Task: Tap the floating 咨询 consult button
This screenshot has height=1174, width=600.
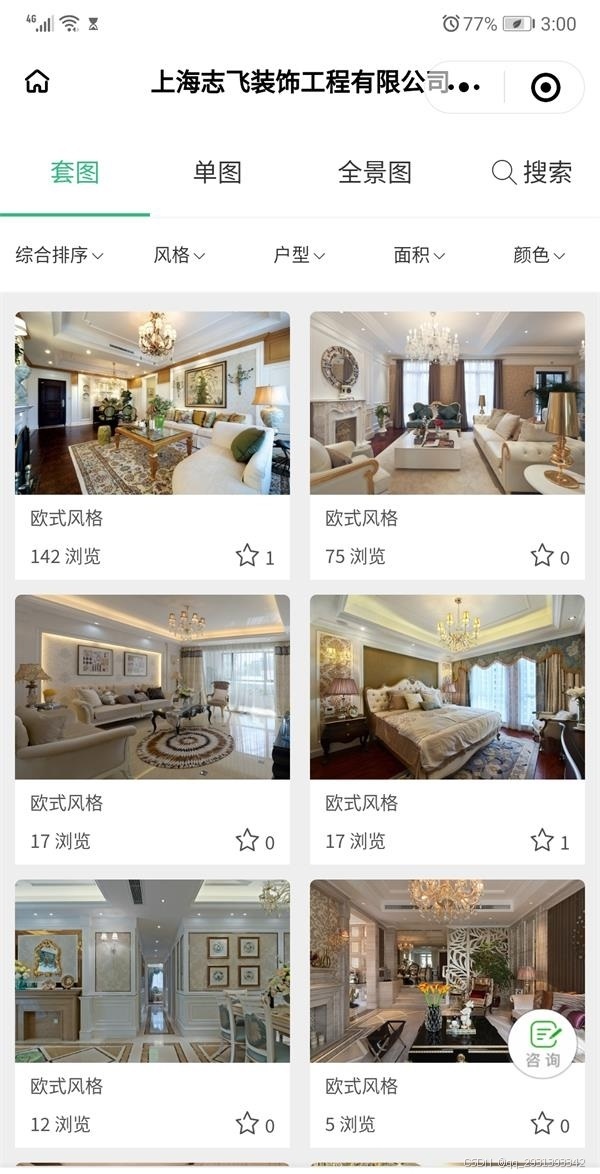Action: point(542,1044)
